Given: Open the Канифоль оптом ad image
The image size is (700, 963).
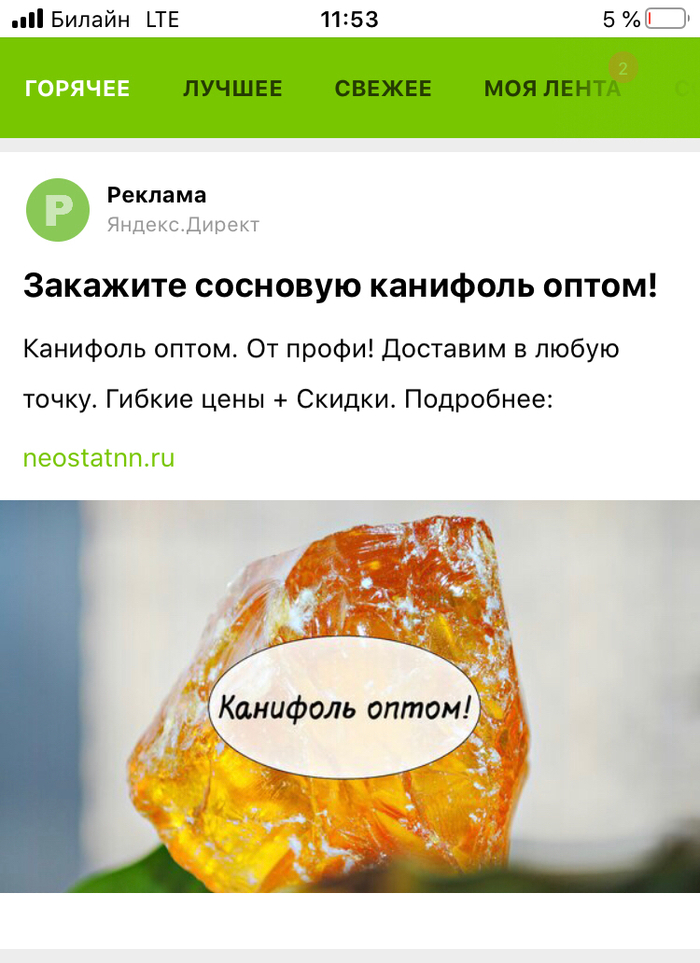Looking at the screenshot, I should [x=350, y=695].
